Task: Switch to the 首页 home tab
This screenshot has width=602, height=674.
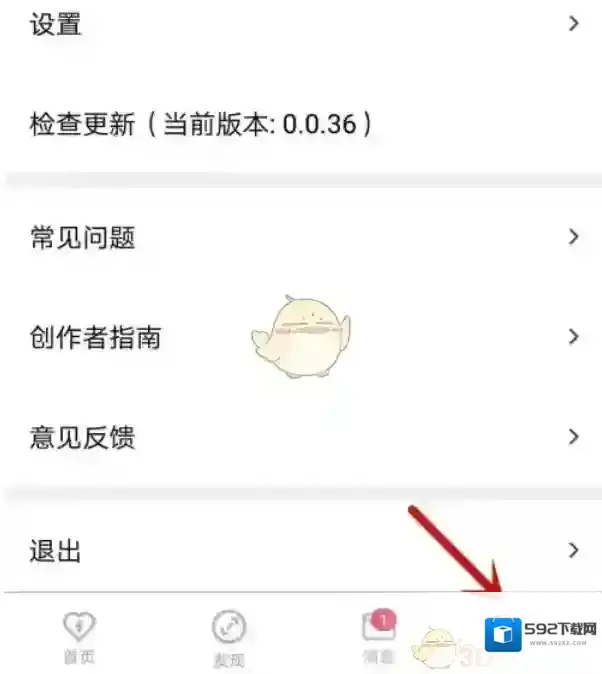Action: click(x=77, y=637)
